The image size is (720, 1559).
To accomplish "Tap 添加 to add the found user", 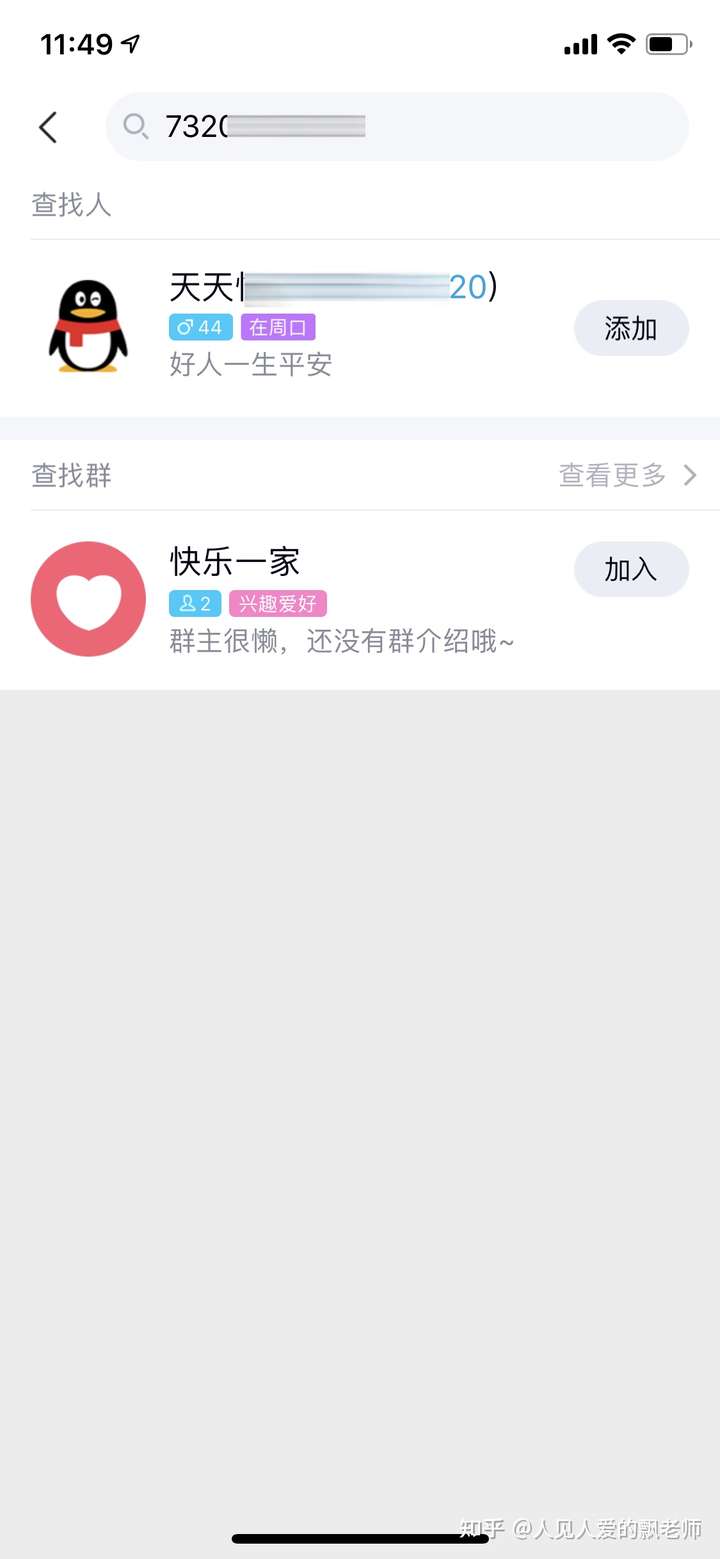I will coord(630,328).
